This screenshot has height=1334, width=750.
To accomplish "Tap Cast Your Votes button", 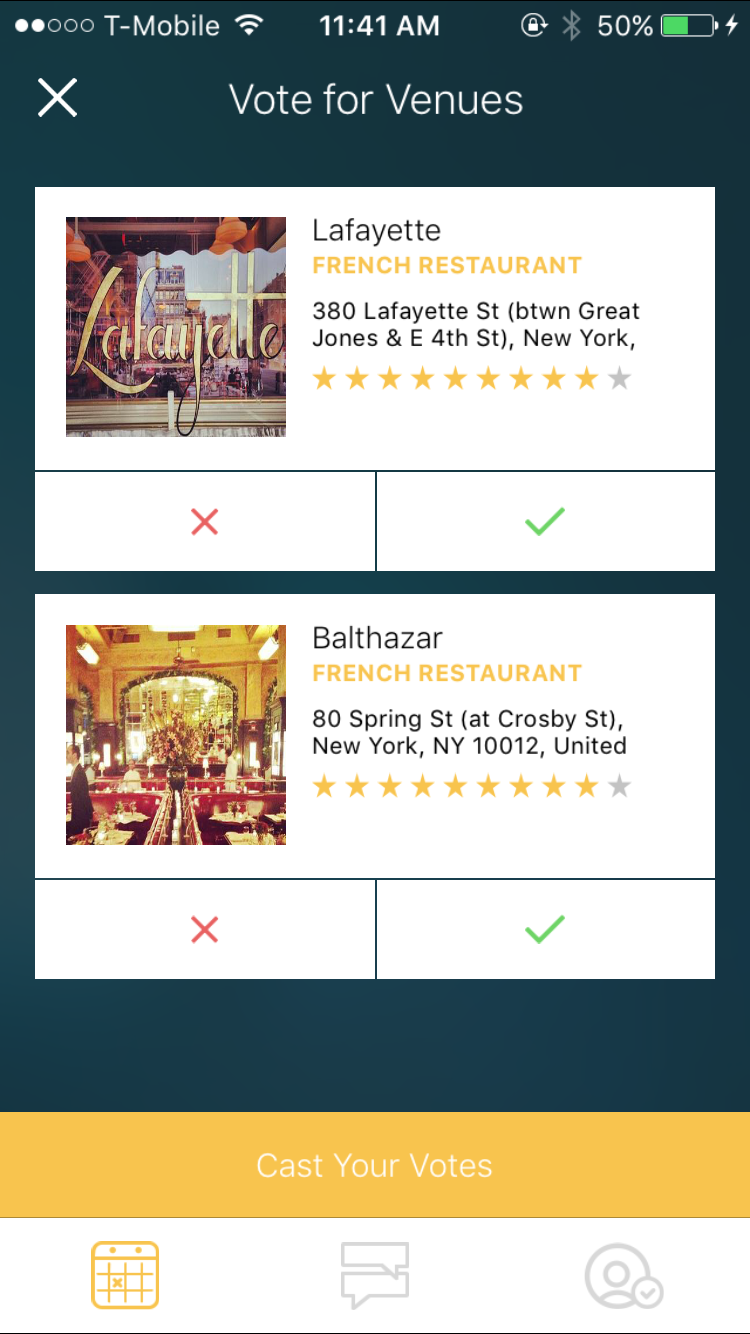I will point(375,1165).
